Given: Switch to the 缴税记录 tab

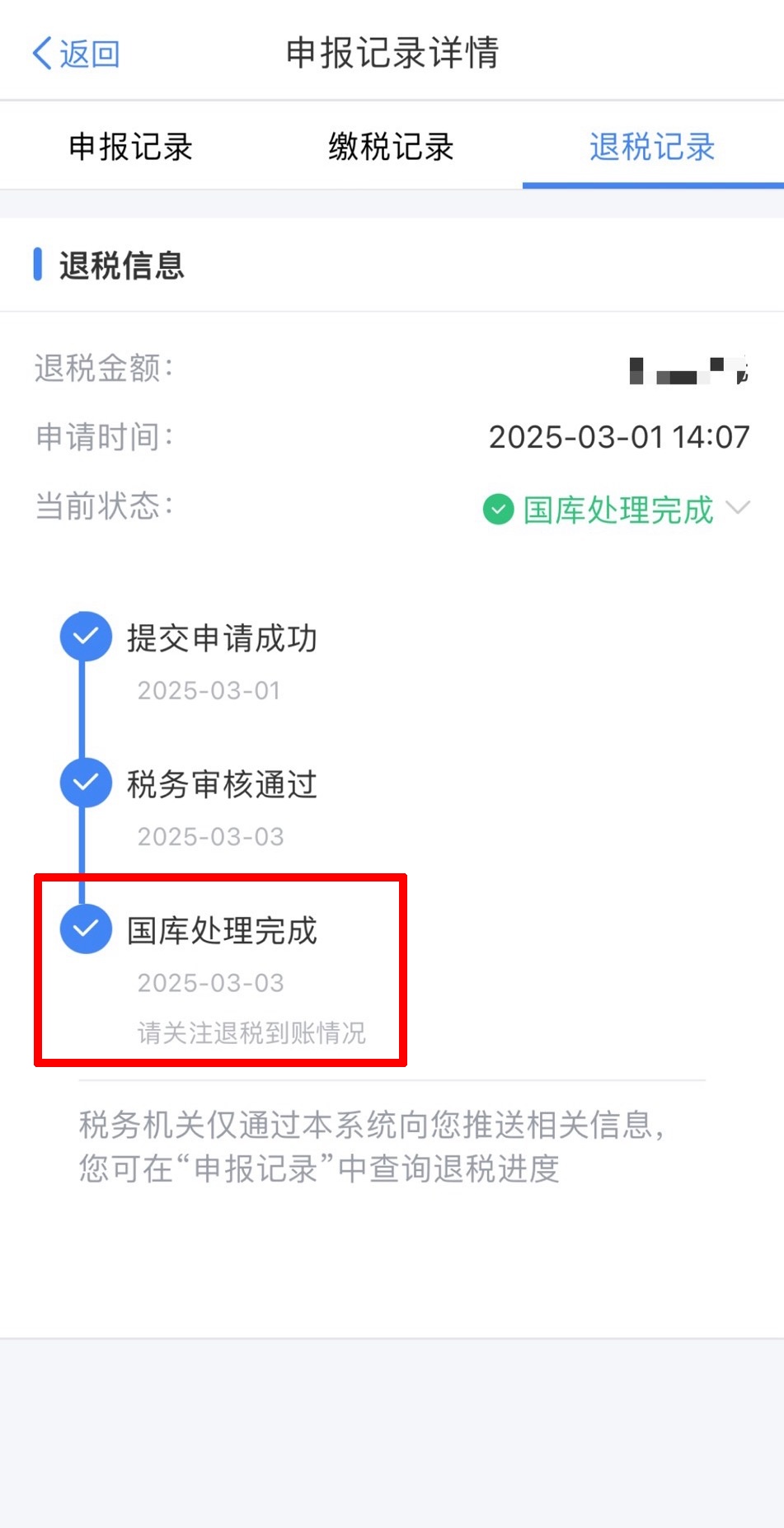Looking at the screenshot, I should 389,147.
